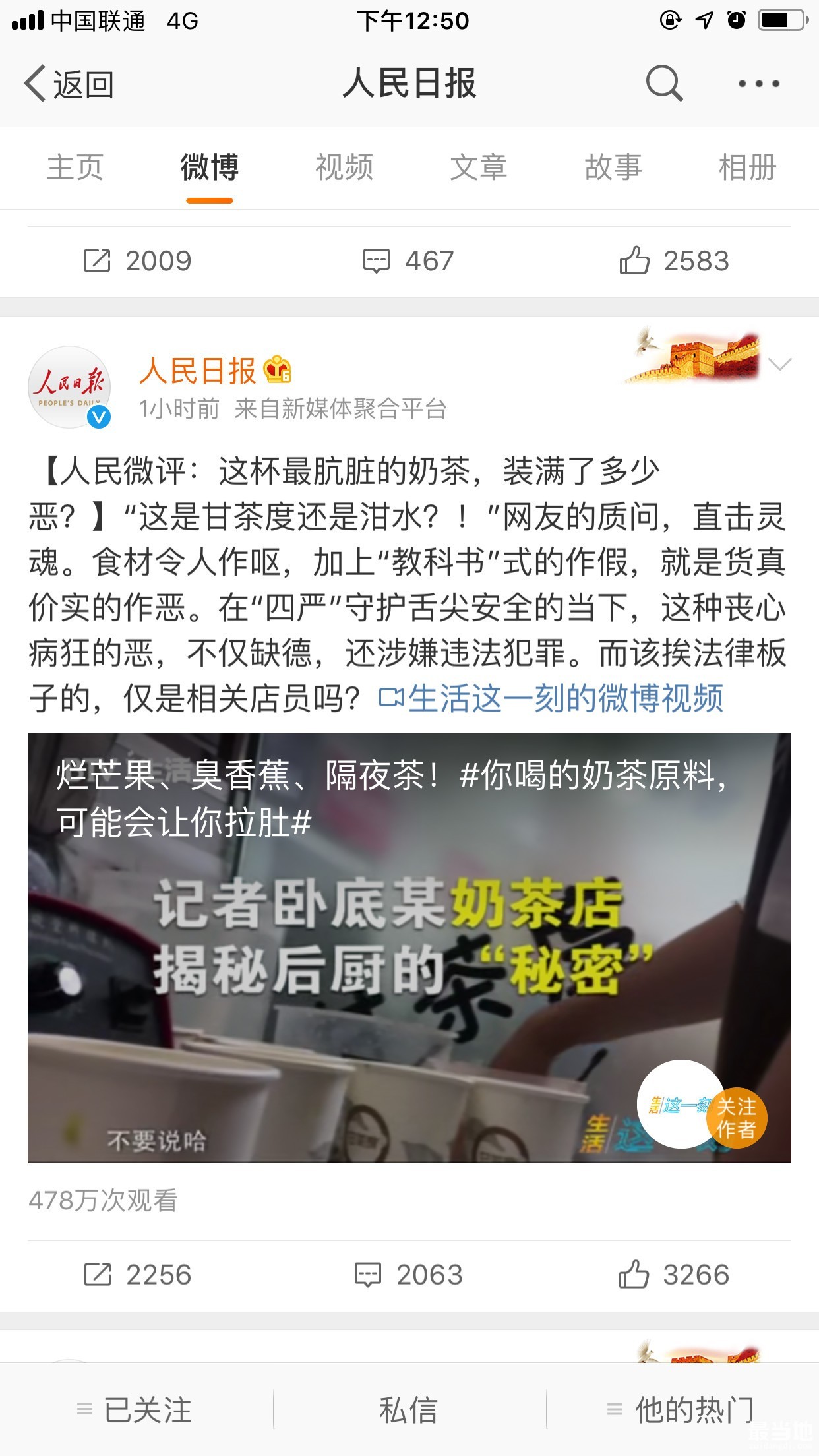
Task: Open the 2063 comments on milk tea post
Action: 409,1275
